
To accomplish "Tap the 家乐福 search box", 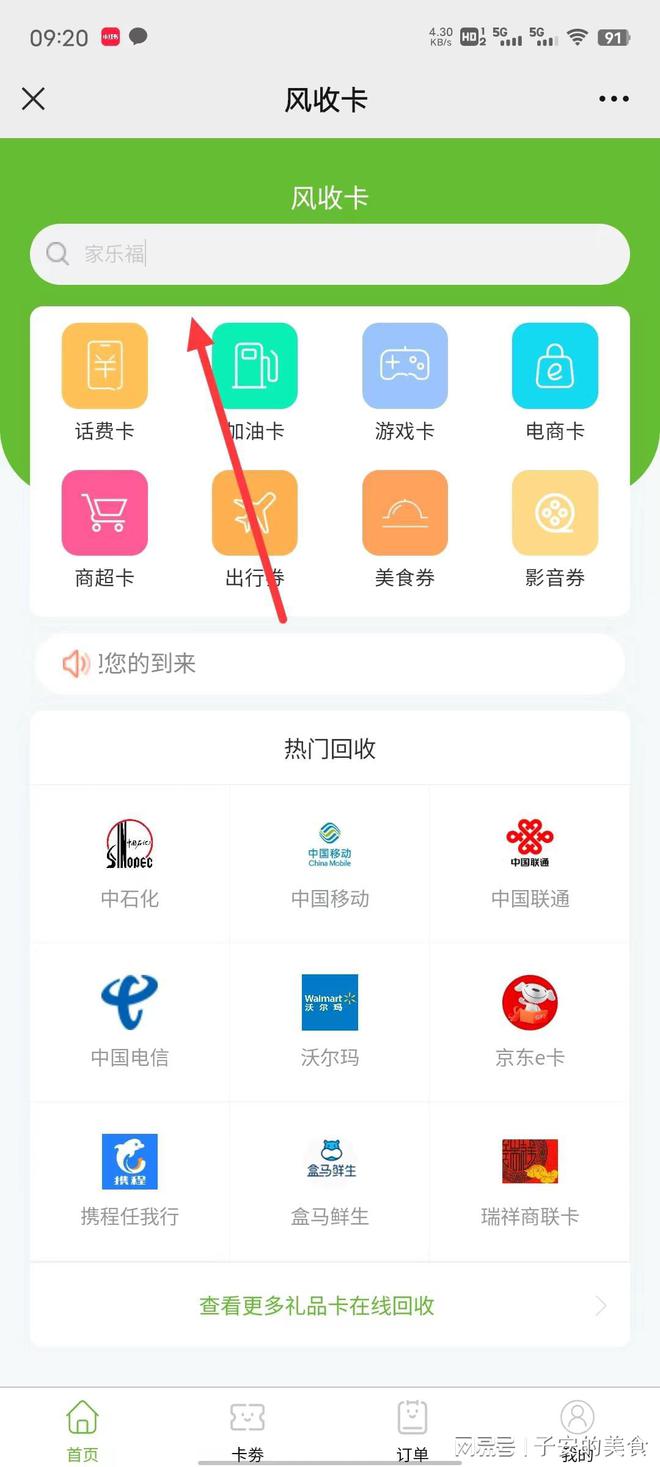I will [x=330, y=254].
